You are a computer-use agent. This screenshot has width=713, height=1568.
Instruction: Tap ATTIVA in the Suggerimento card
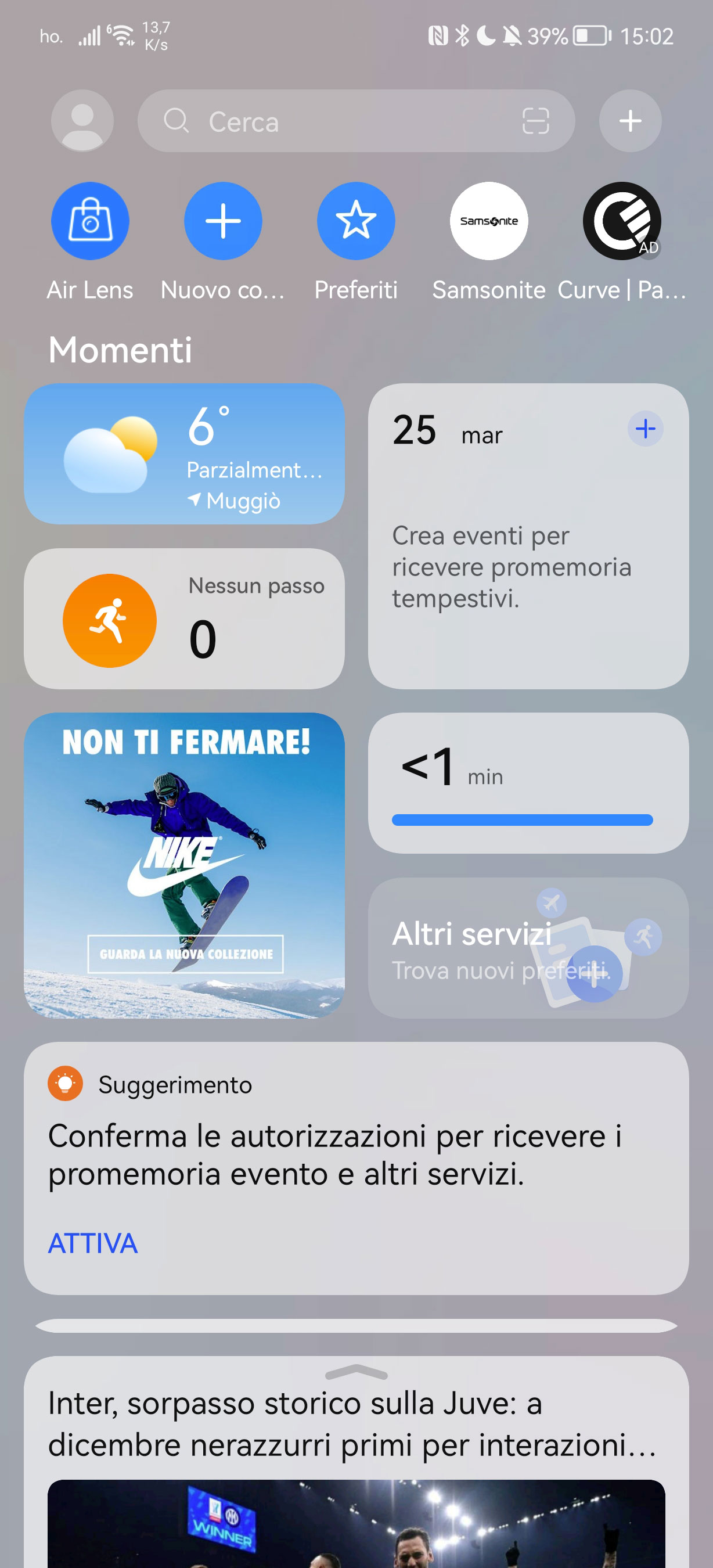(92, 1243)
